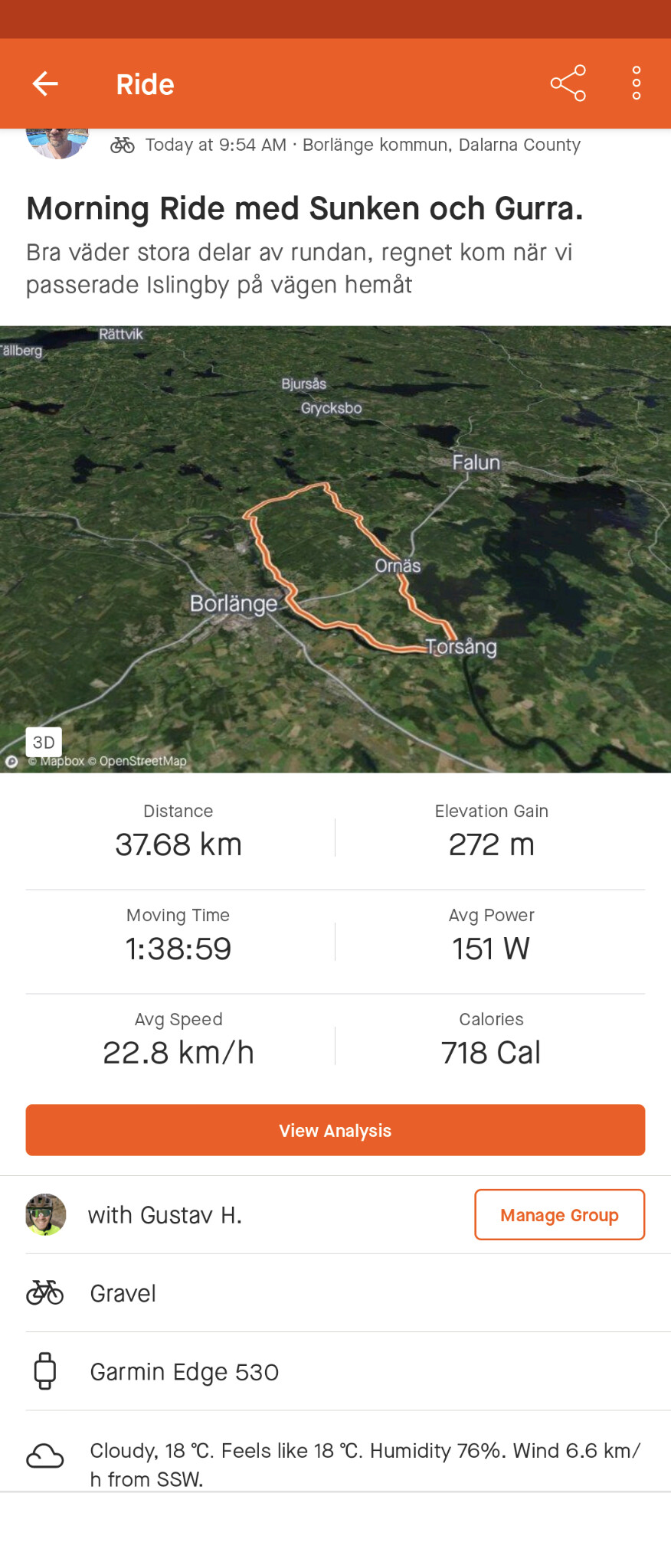Image resolution: width=671 pixels, height=1568 pixels.
Task: Share this ride activity
Action: coord(568,83)
